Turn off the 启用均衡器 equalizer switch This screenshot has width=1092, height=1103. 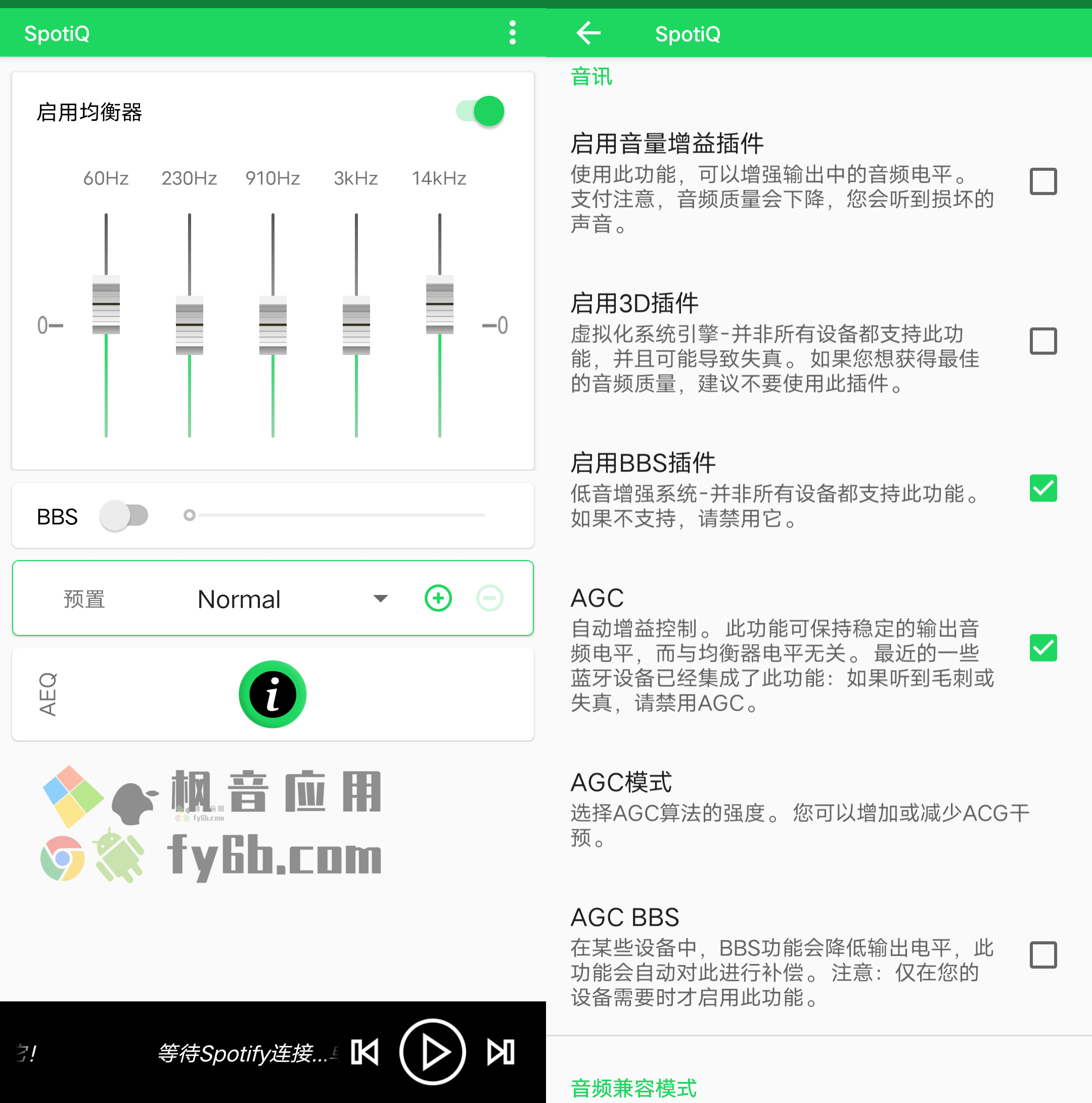tap(481, 111)
